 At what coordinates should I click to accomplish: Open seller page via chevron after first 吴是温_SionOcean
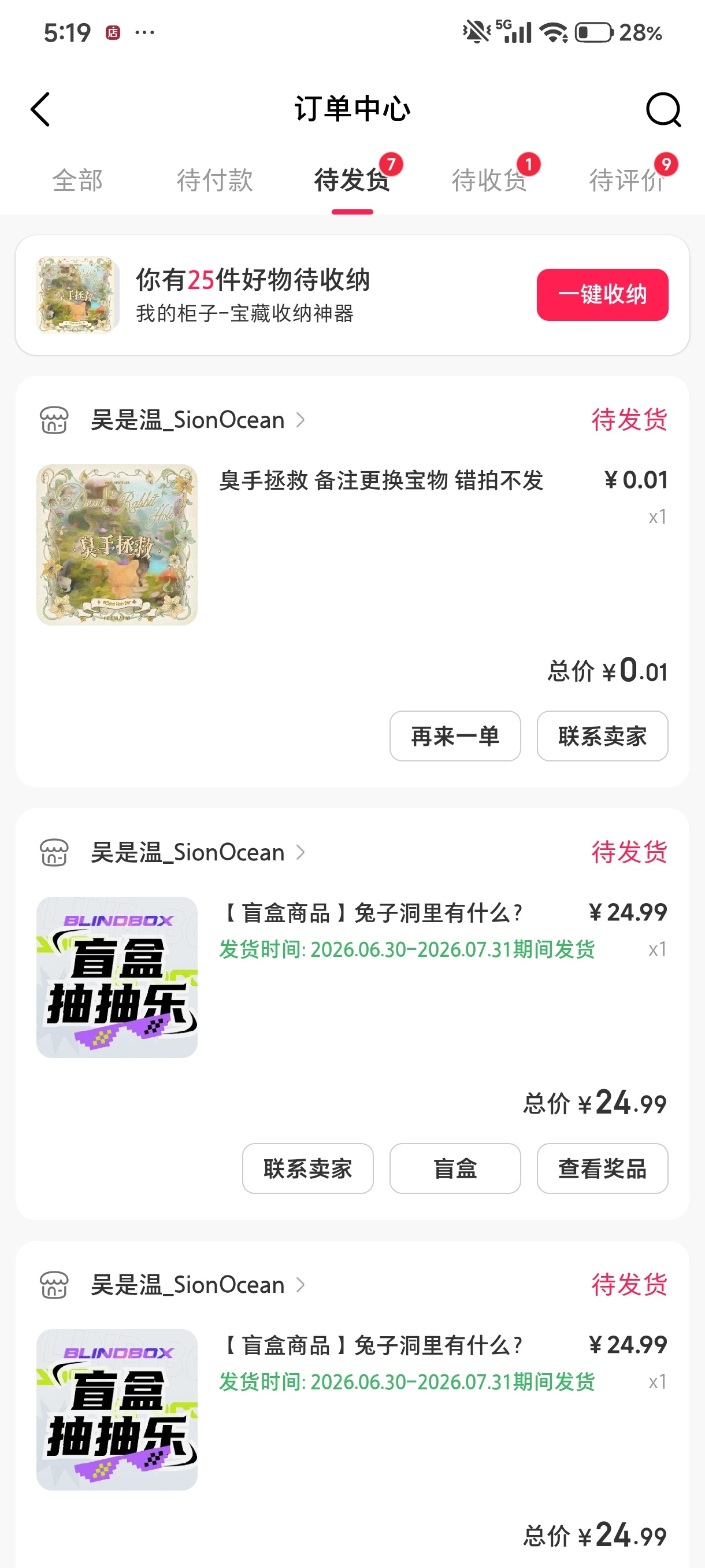(x=300, y=419)
